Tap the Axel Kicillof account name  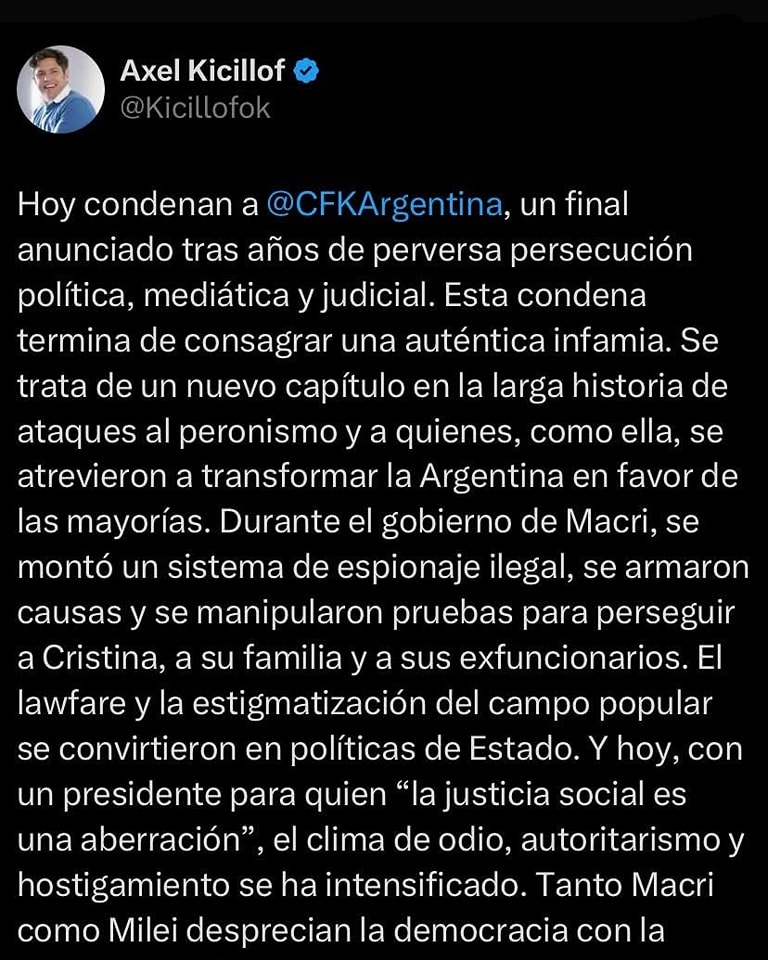click(202, 71)
